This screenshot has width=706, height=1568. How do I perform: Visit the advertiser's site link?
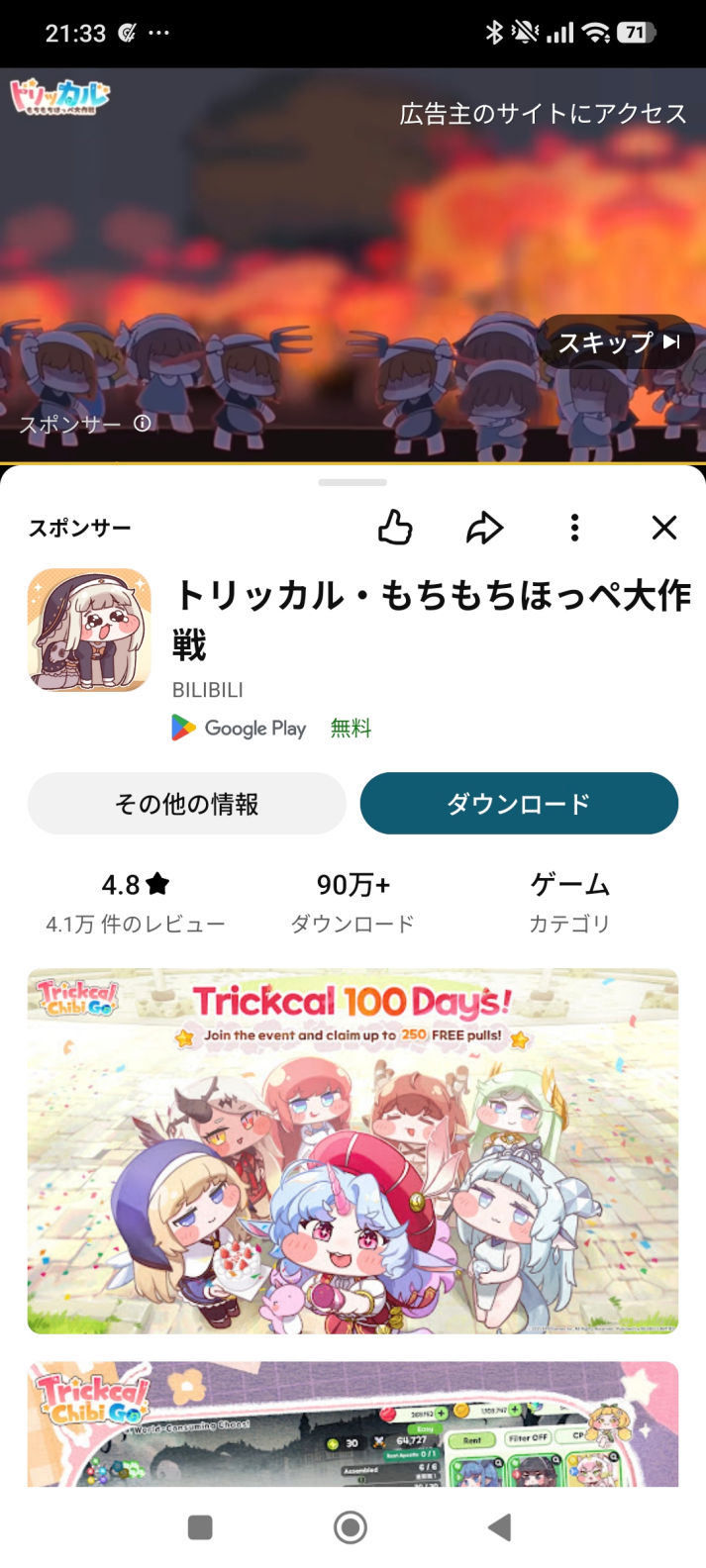pyautogui.click(x=543, y=114)
